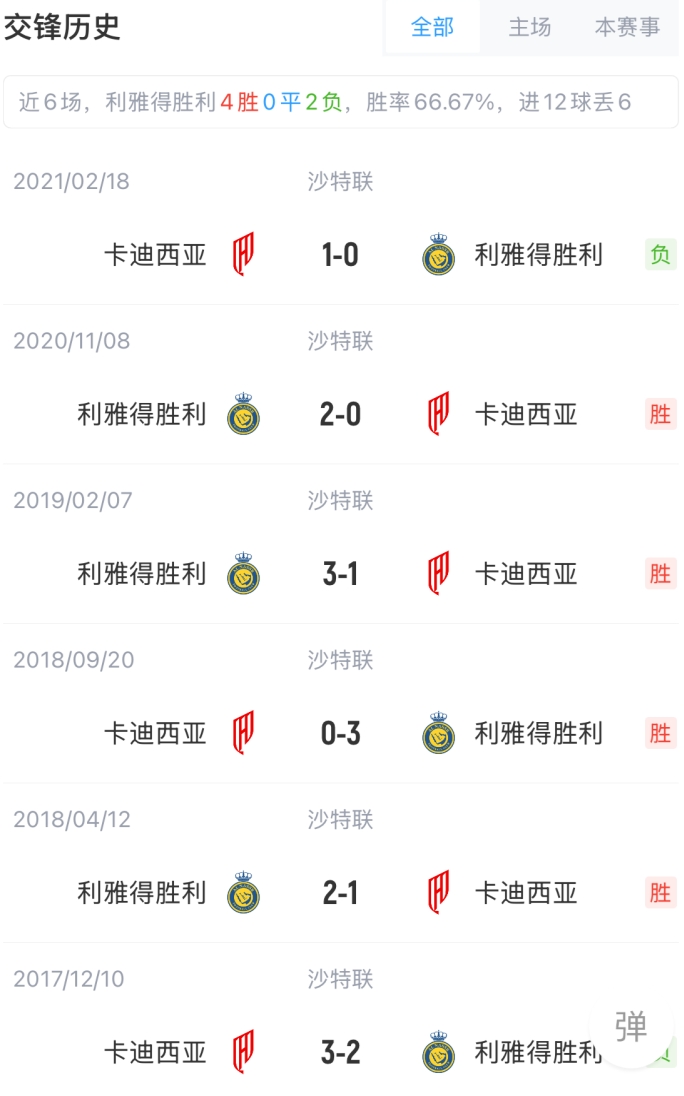Switch to the 全部 filter tab
This screenshot has height=1096, width=684.
point(432,27)
